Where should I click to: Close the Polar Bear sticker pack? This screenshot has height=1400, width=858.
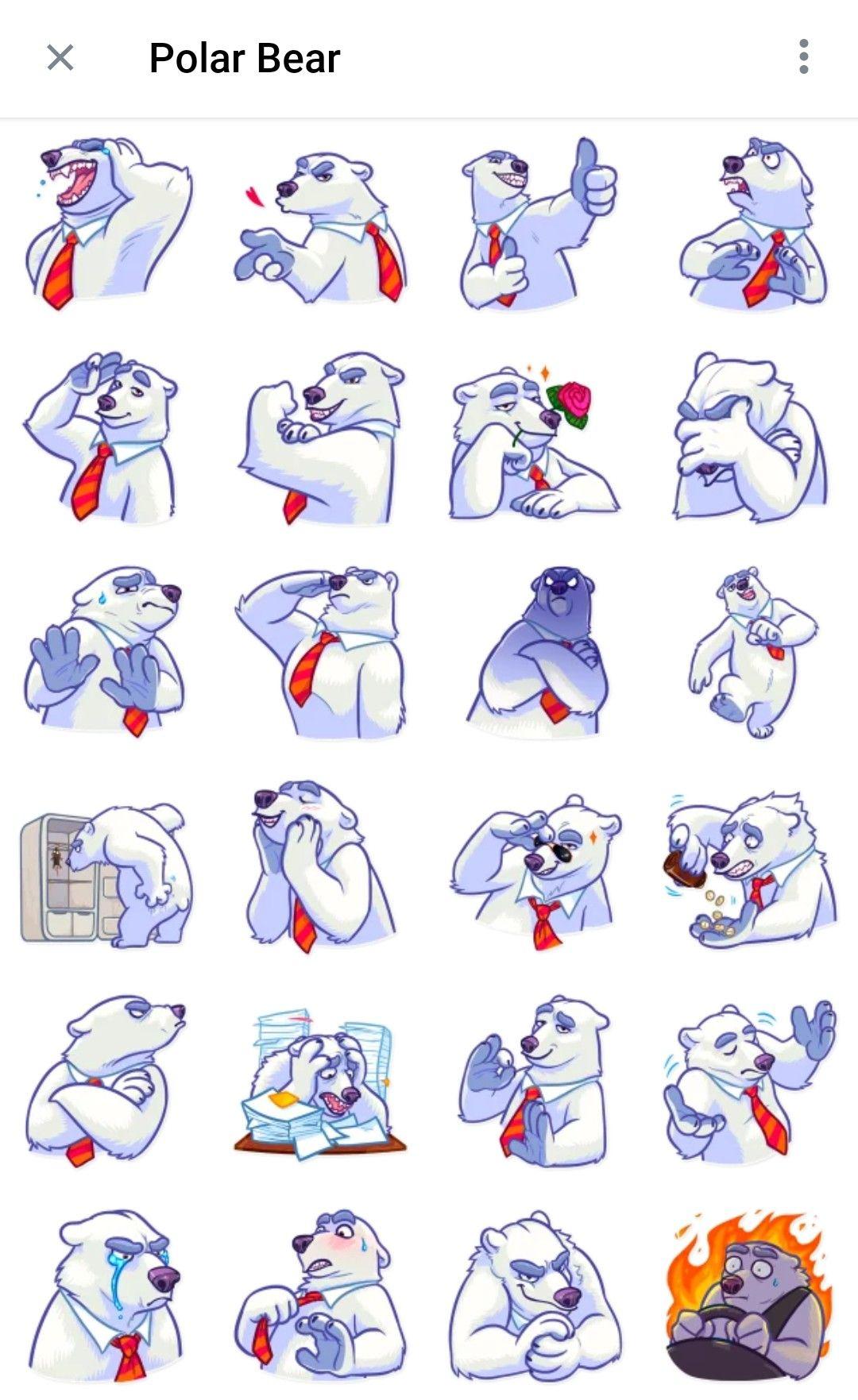point(60,58)
